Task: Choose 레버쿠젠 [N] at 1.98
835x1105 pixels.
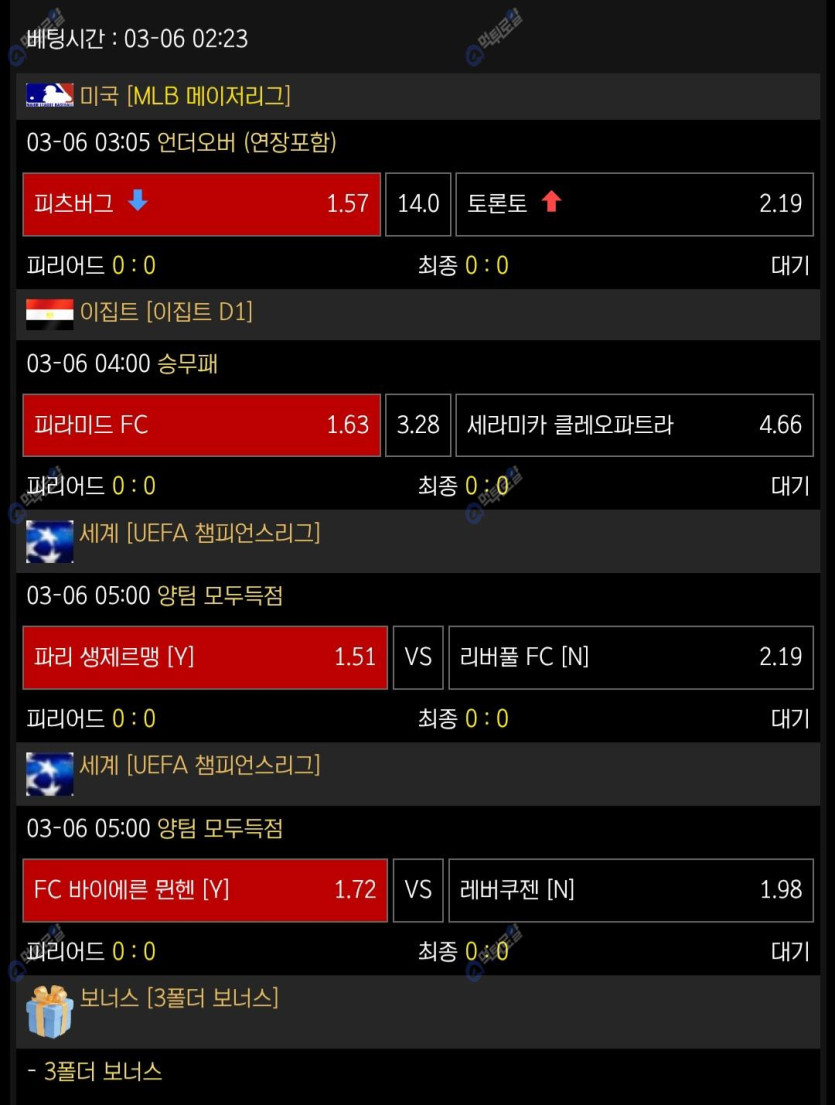Action: point(631,889)
